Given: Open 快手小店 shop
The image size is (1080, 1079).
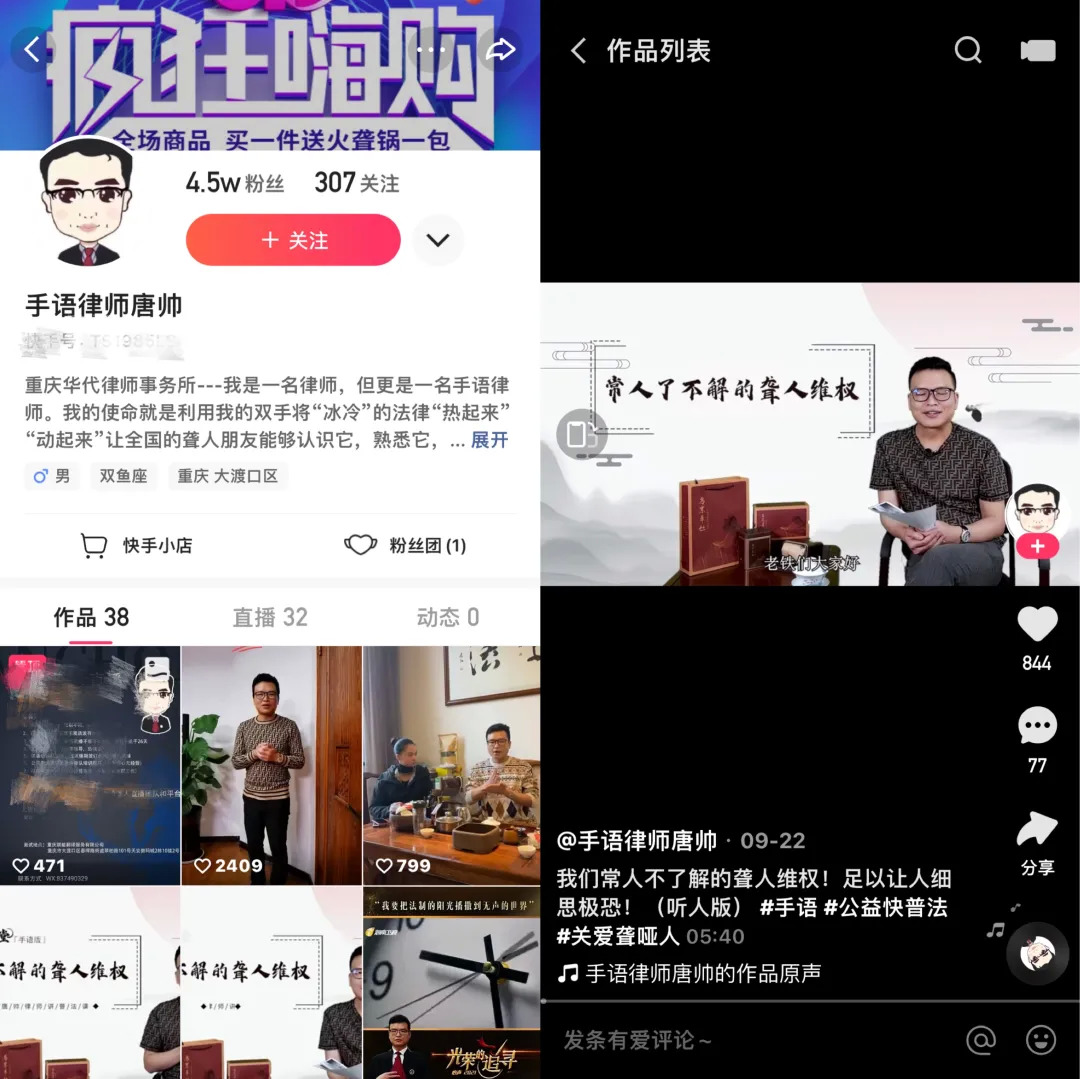Looking at the screenshot, I should pyautogui.click(x=137, y=545).
